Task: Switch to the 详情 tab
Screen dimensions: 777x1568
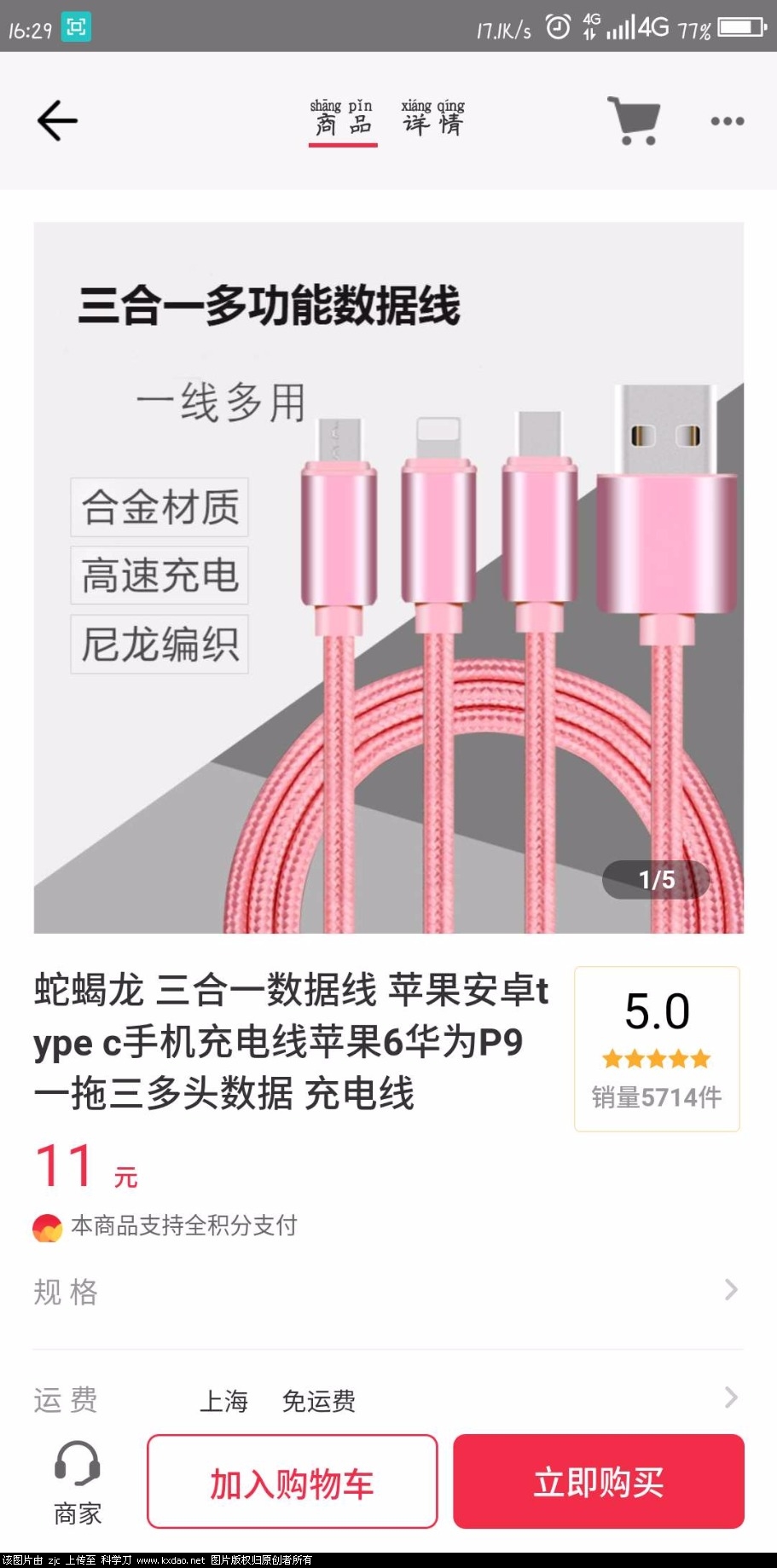Action: tap(432, 119)
